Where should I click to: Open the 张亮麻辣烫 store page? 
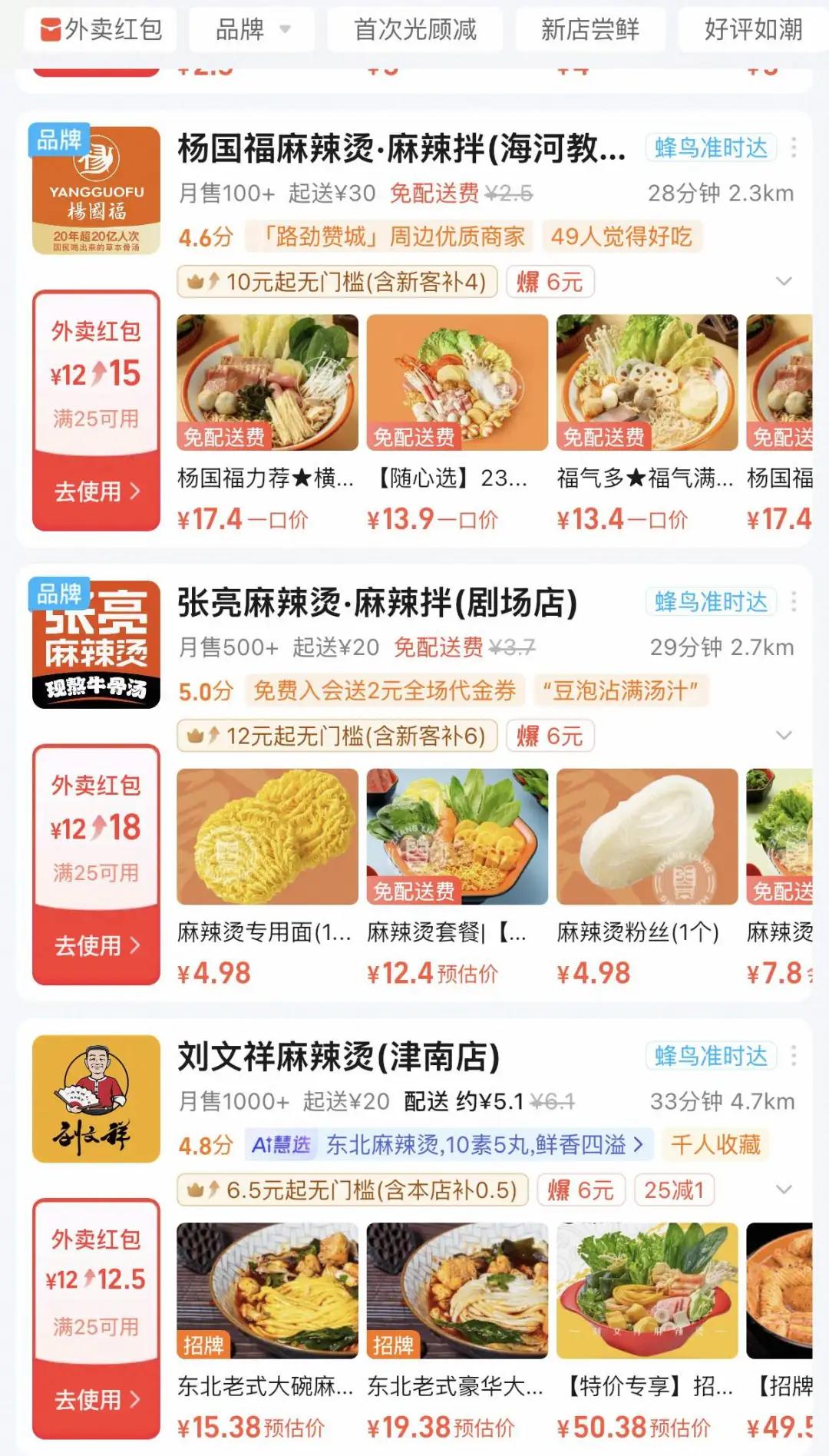[377, 603]
